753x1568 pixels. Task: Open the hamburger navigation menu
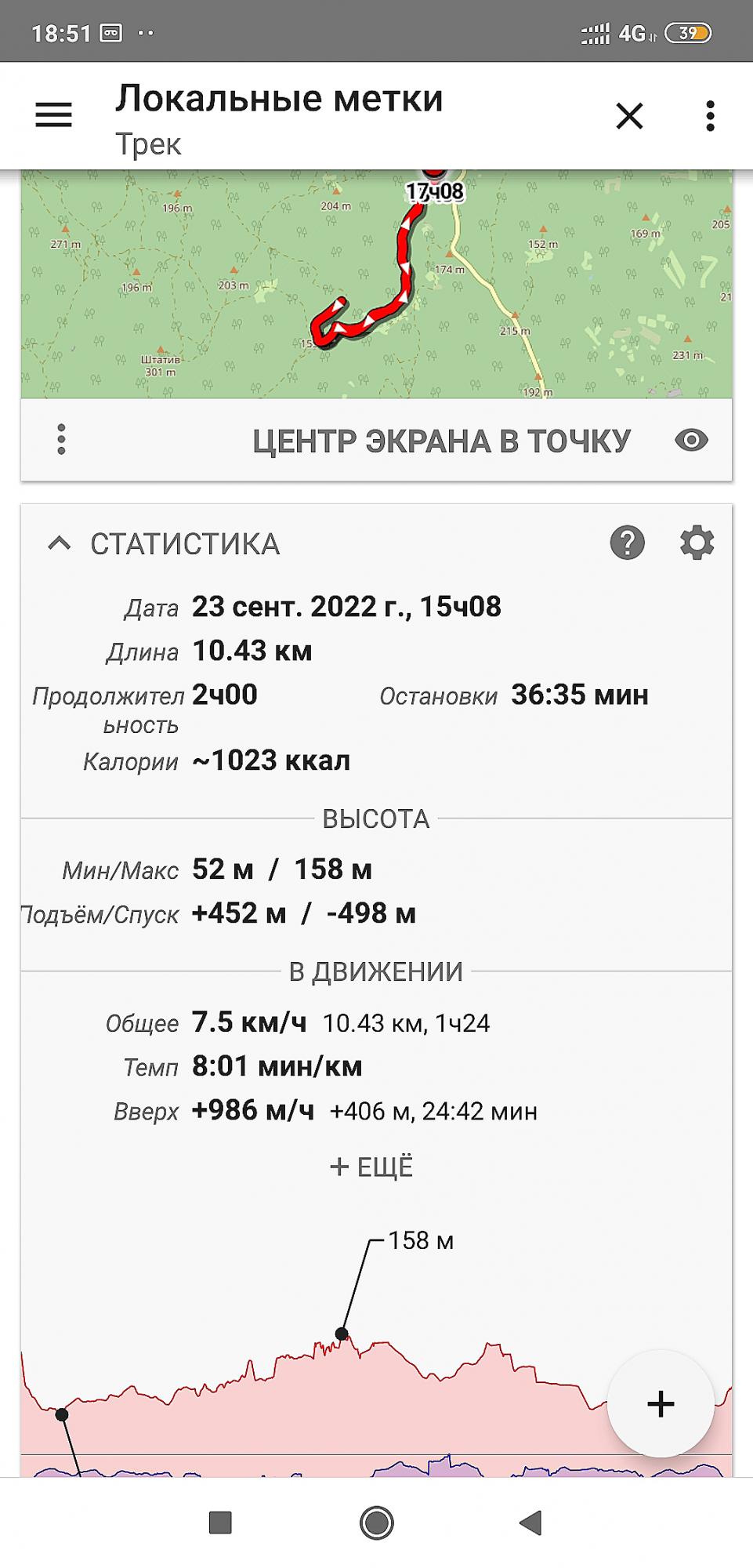coord(53,116)
